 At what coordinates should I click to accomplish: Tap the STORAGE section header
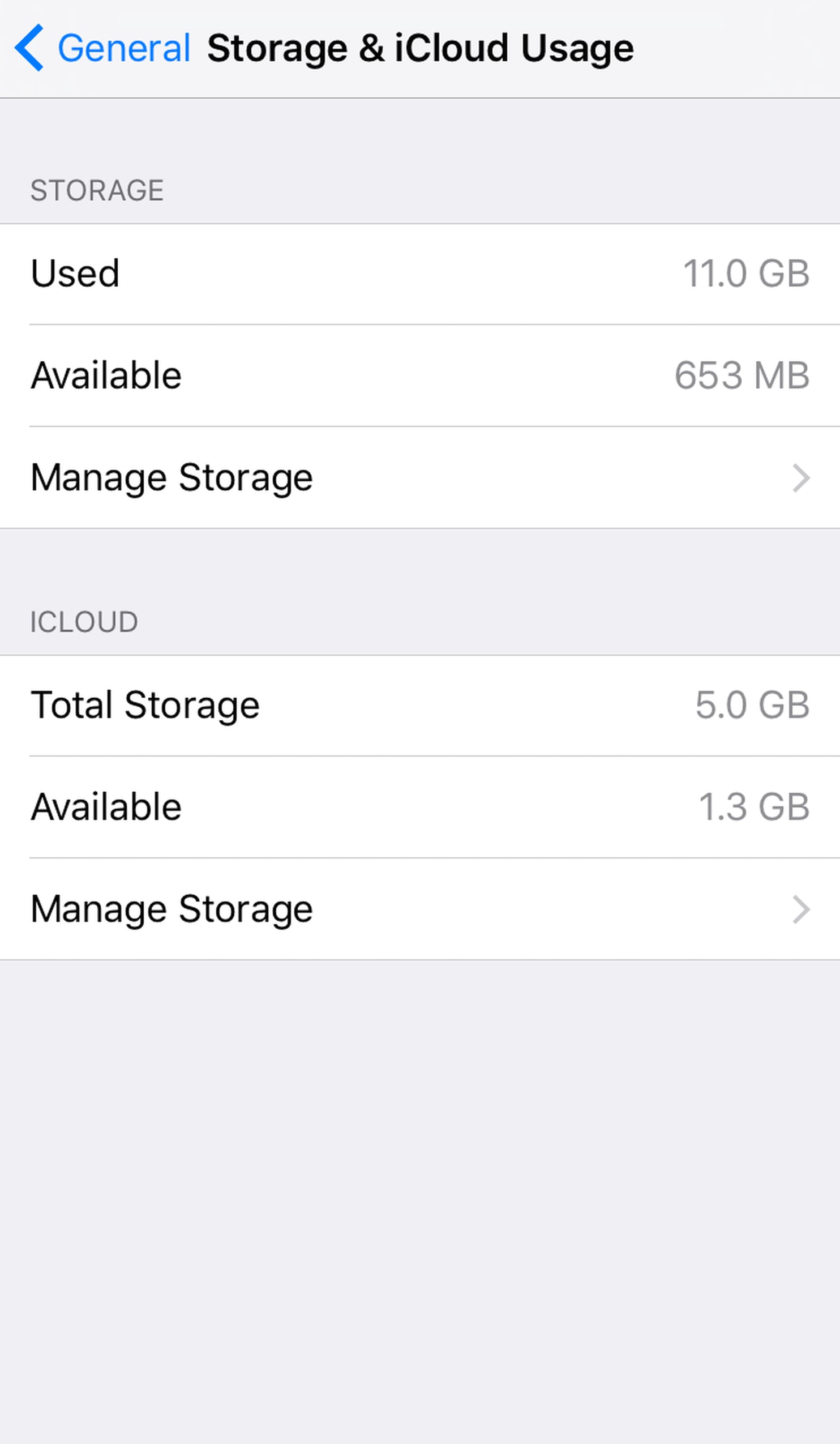pos(97,190)
